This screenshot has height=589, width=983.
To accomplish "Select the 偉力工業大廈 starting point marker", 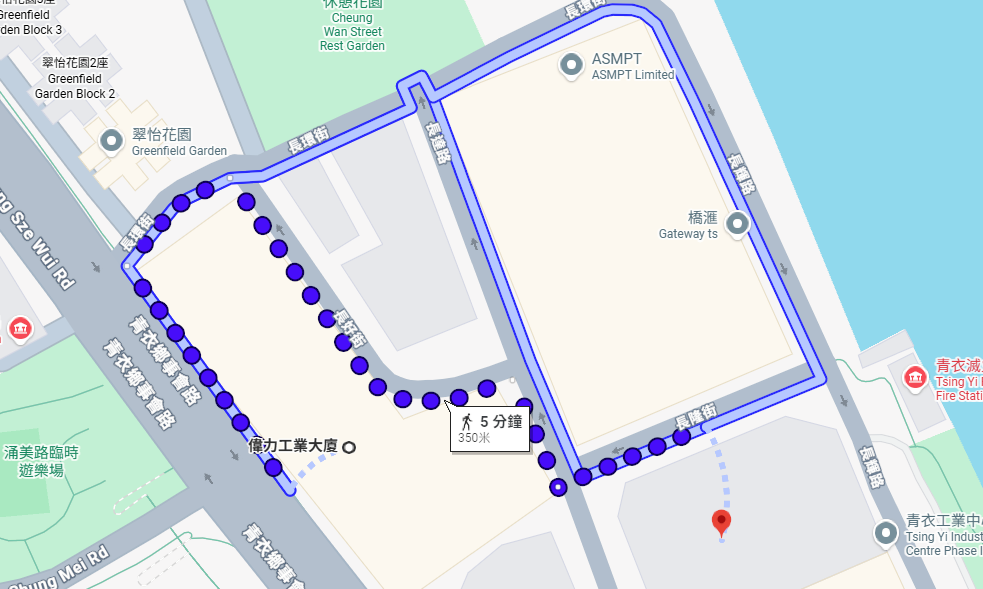I will click(x=349, y=446).
